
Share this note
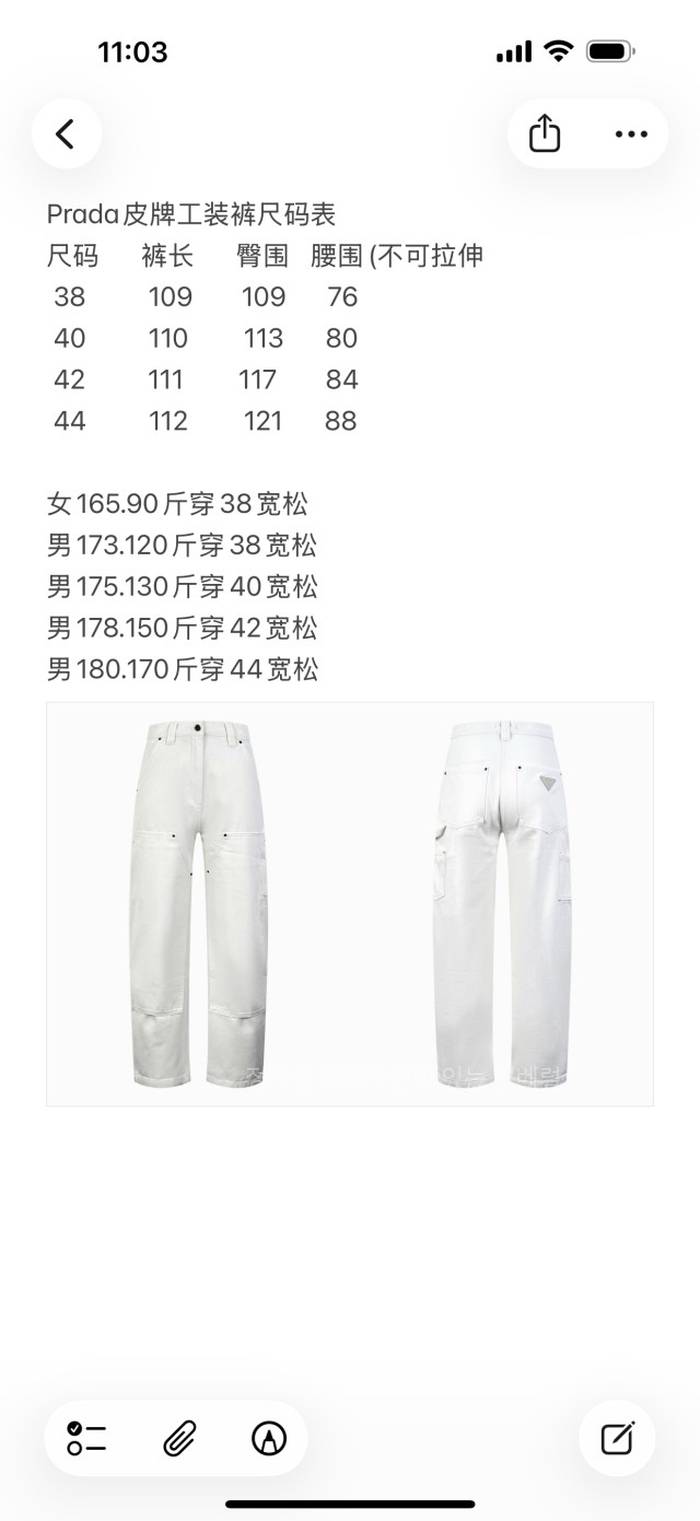(x=544, y=134)
